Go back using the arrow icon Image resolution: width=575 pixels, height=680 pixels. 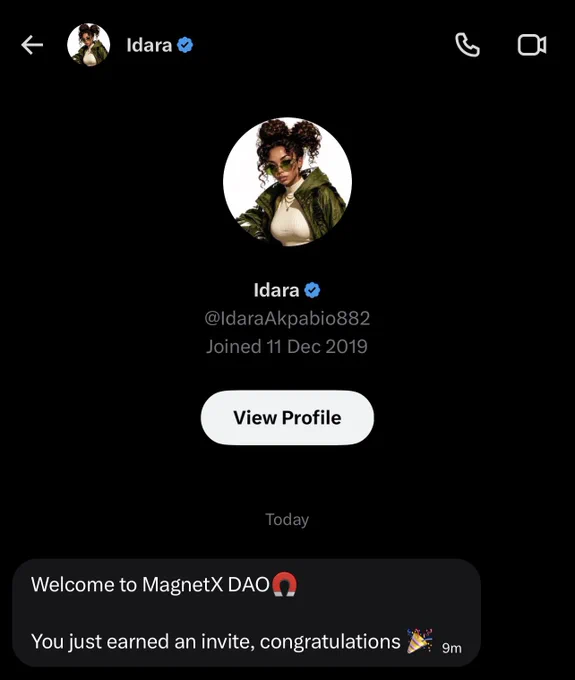point(32,45)
